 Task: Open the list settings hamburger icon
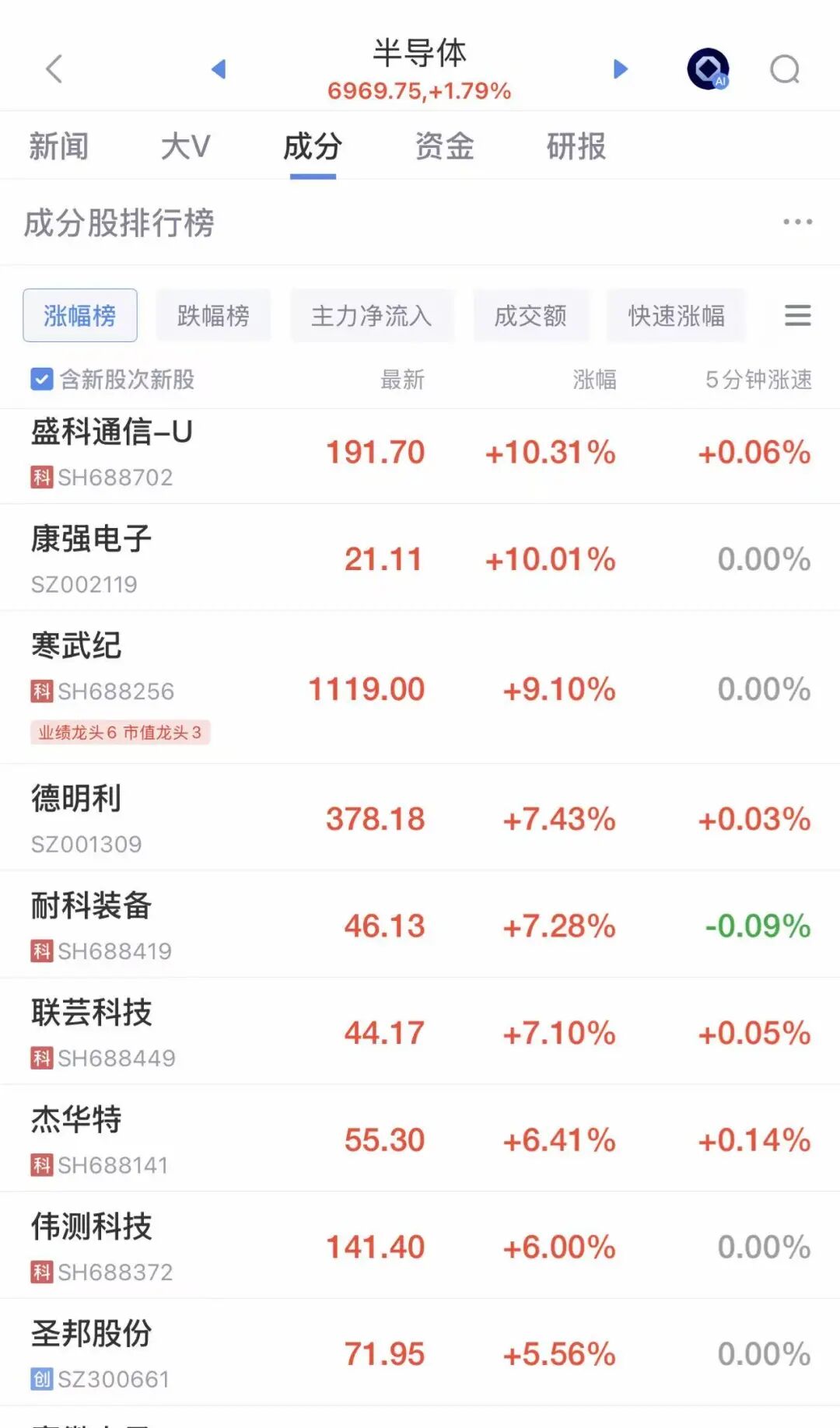tap(796, 316)
